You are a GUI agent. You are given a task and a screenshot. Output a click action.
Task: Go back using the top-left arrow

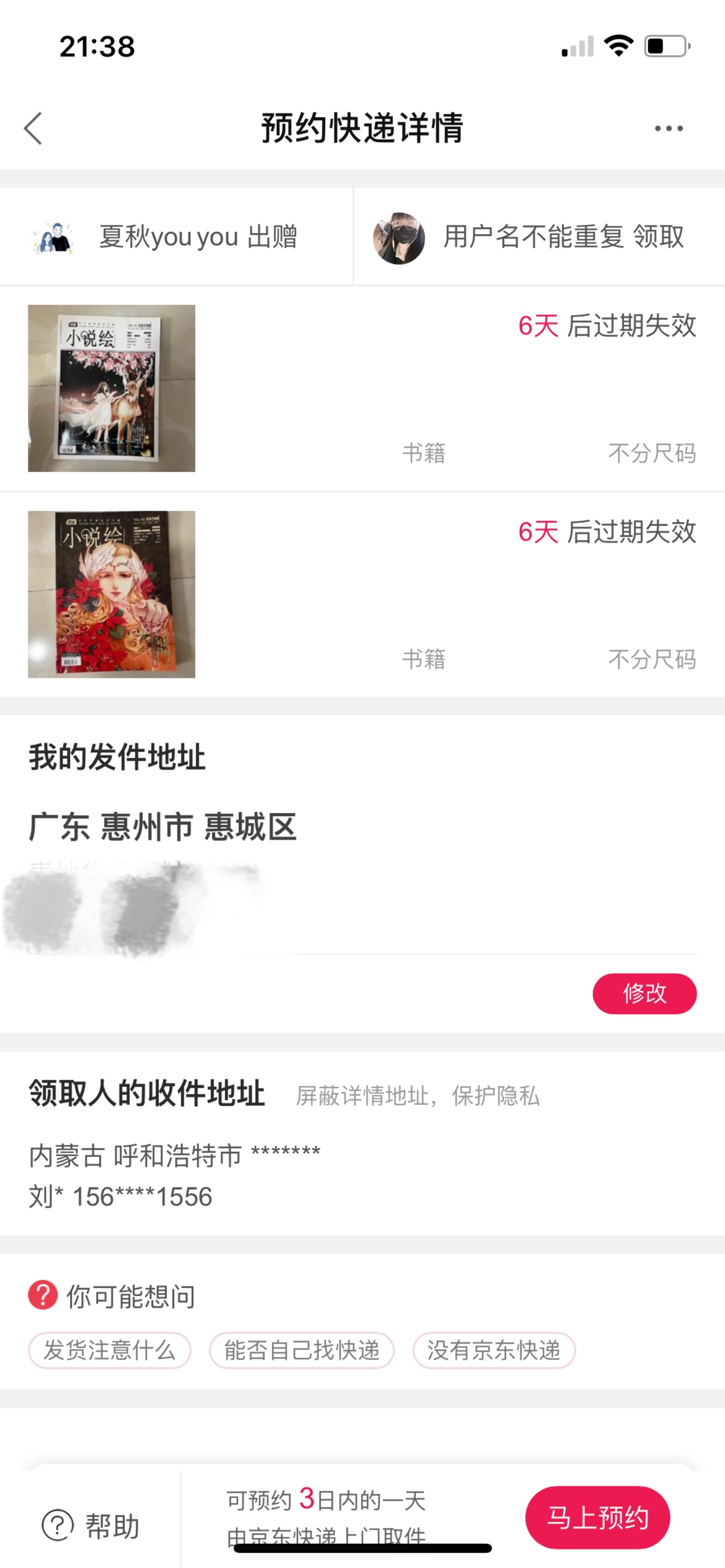tap(33, 128)
